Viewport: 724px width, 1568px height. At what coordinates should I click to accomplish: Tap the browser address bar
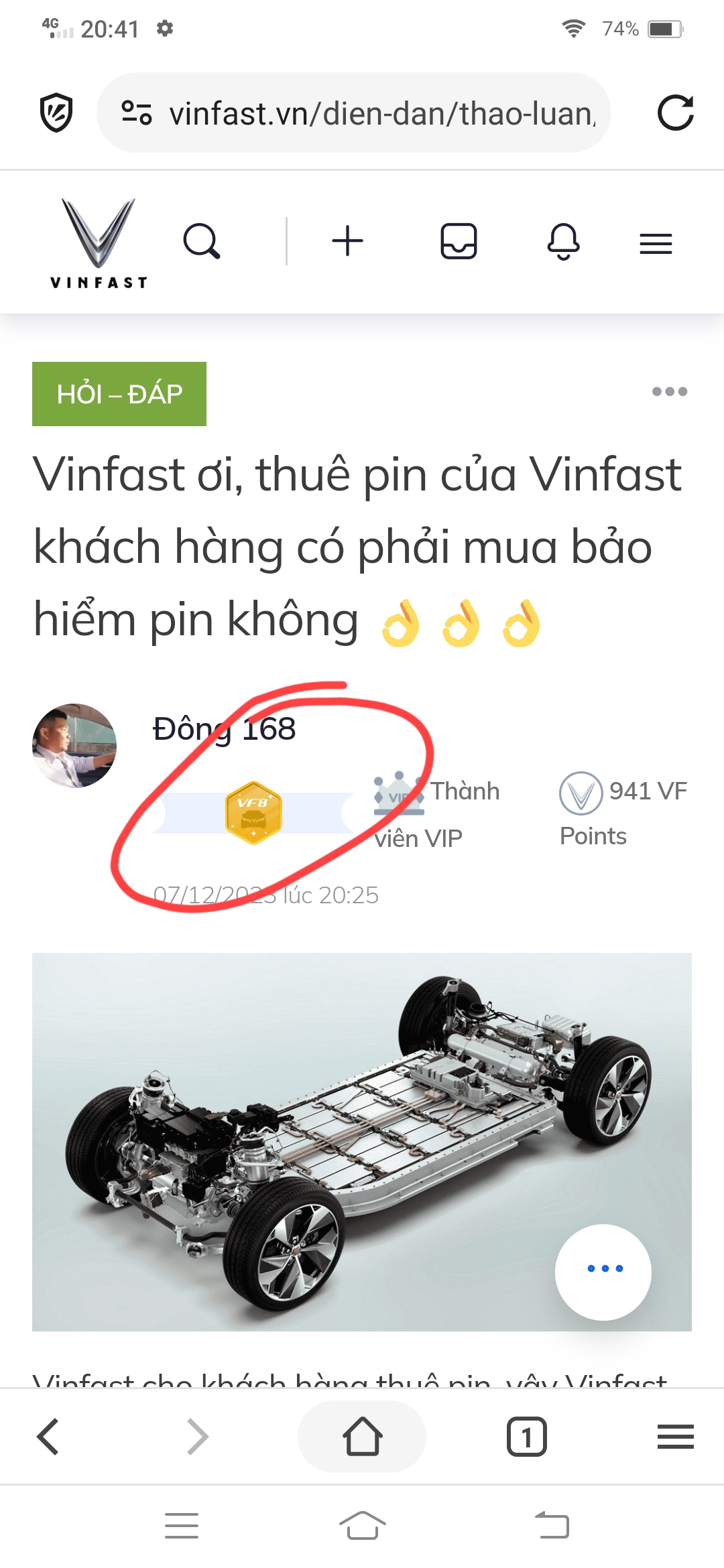click(375, 113)
